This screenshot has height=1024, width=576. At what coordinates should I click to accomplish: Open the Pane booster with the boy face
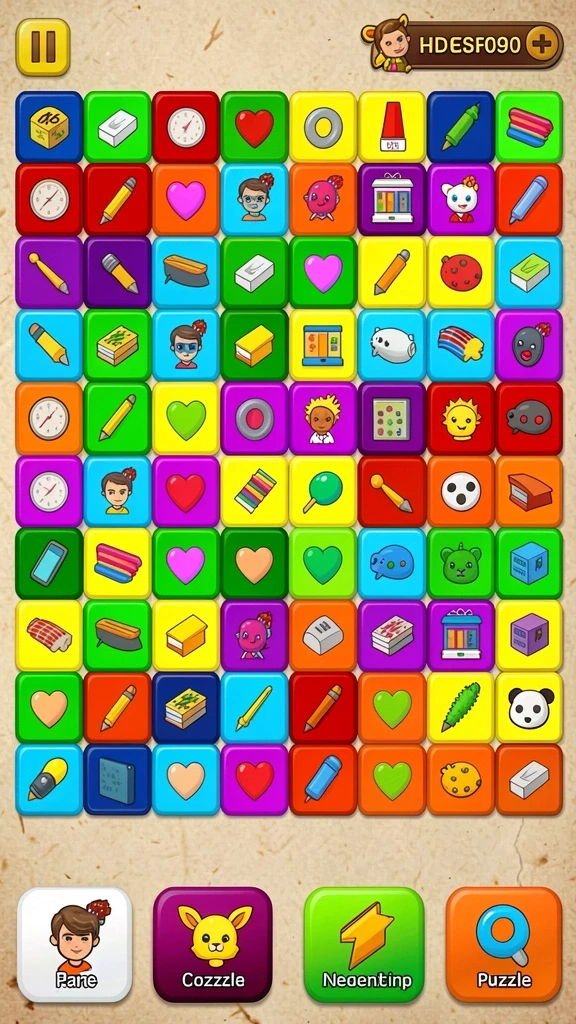point(74,944)
